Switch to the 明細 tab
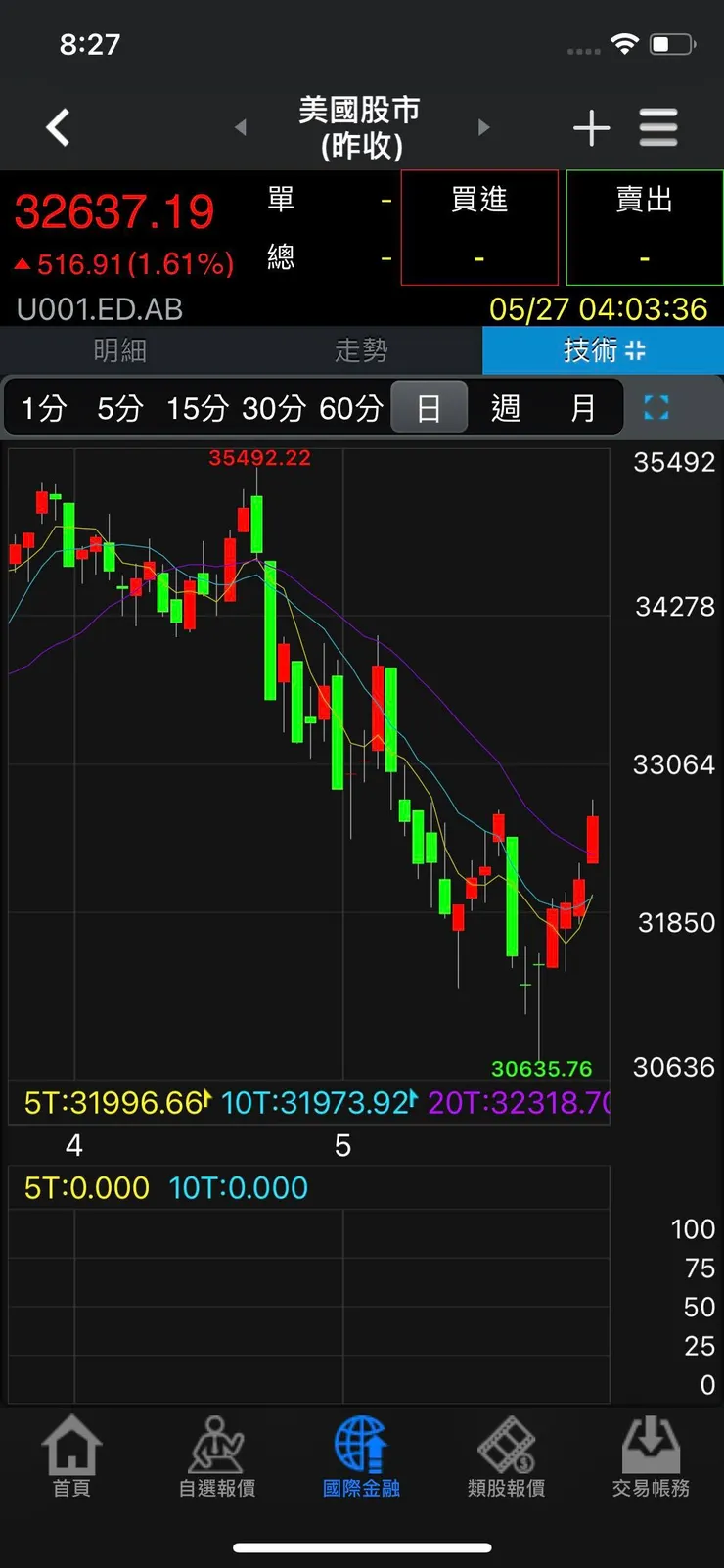This screenshot has height=1568, width=724. tap(120, 350)
